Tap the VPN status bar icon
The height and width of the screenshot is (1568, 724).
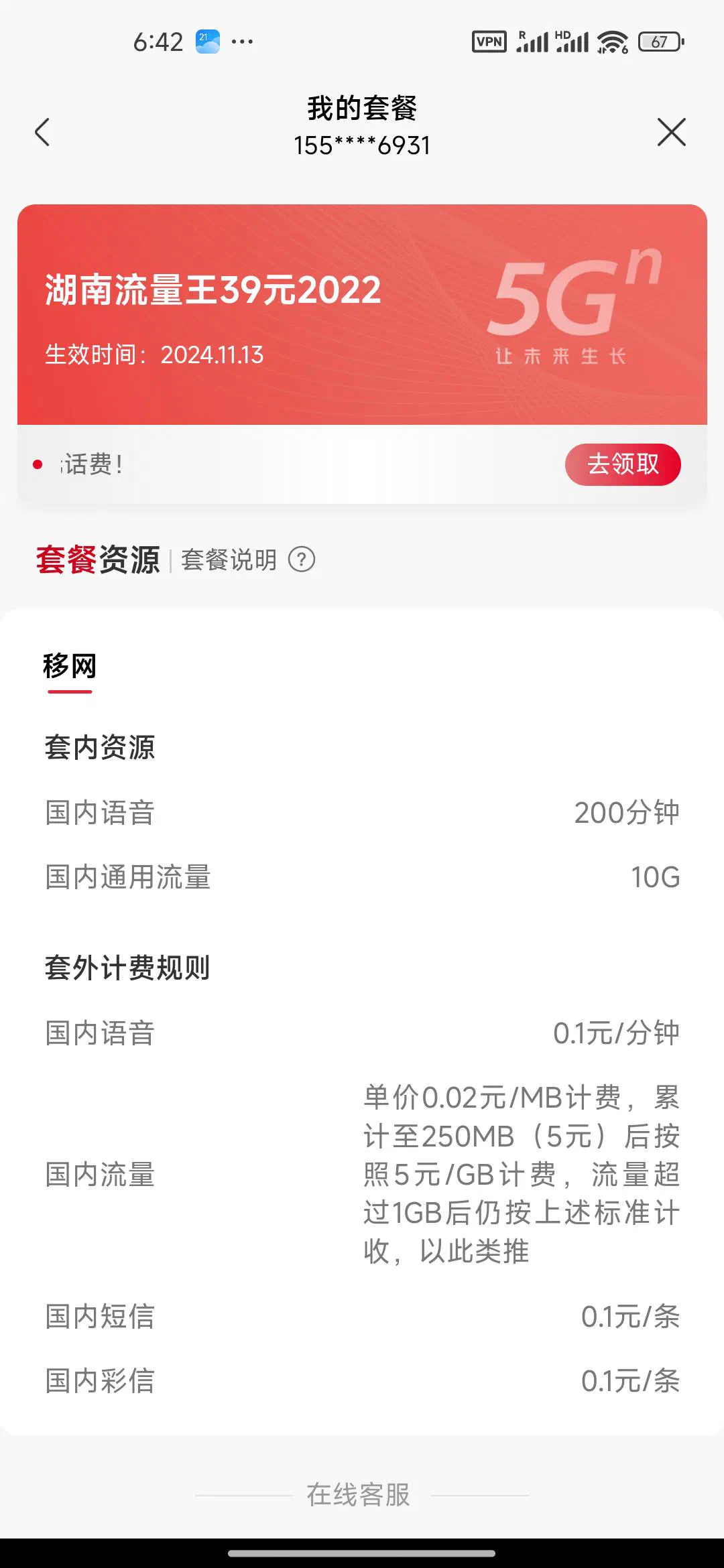(x=489, y=42)
